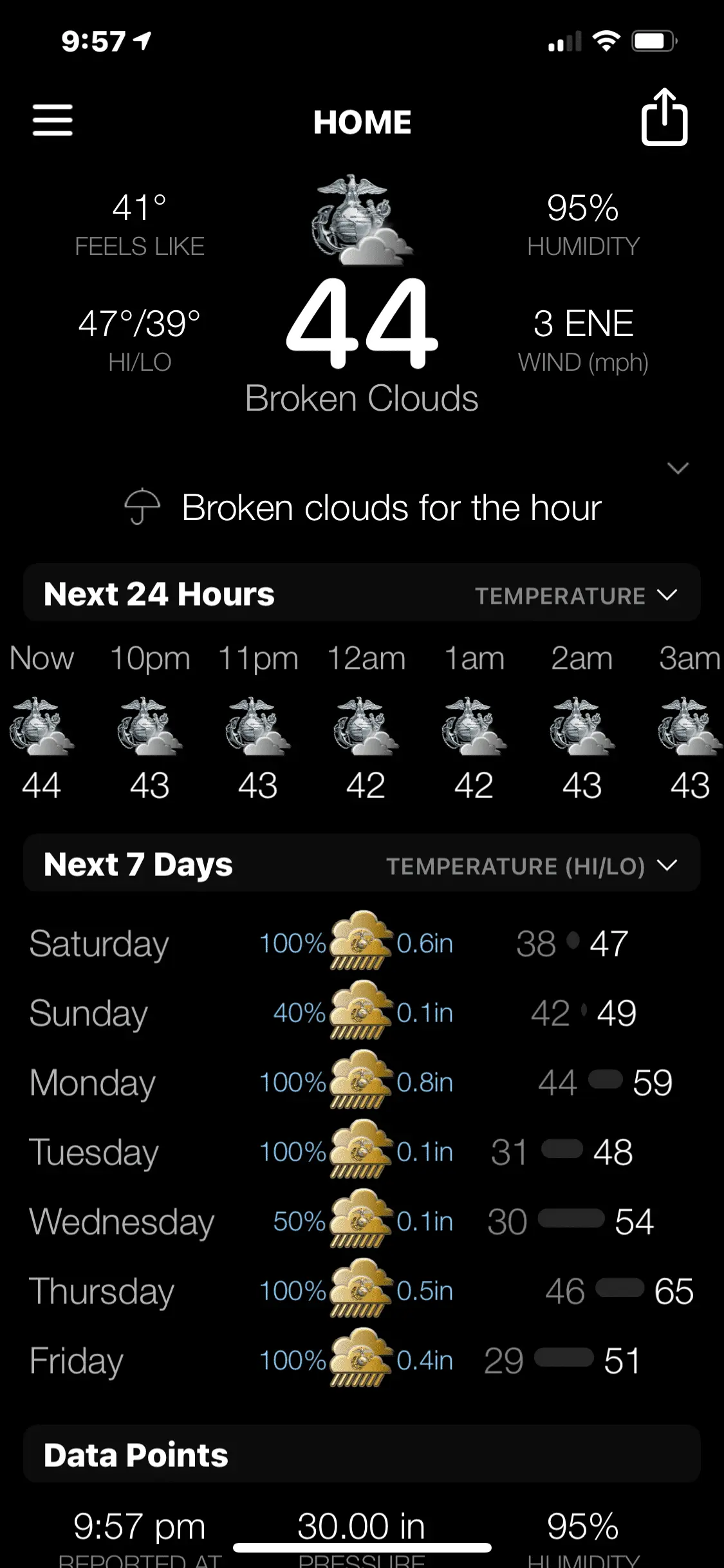Open Saturday's forecast details
Screen dimensions: 724x1568
click(362, 944)
